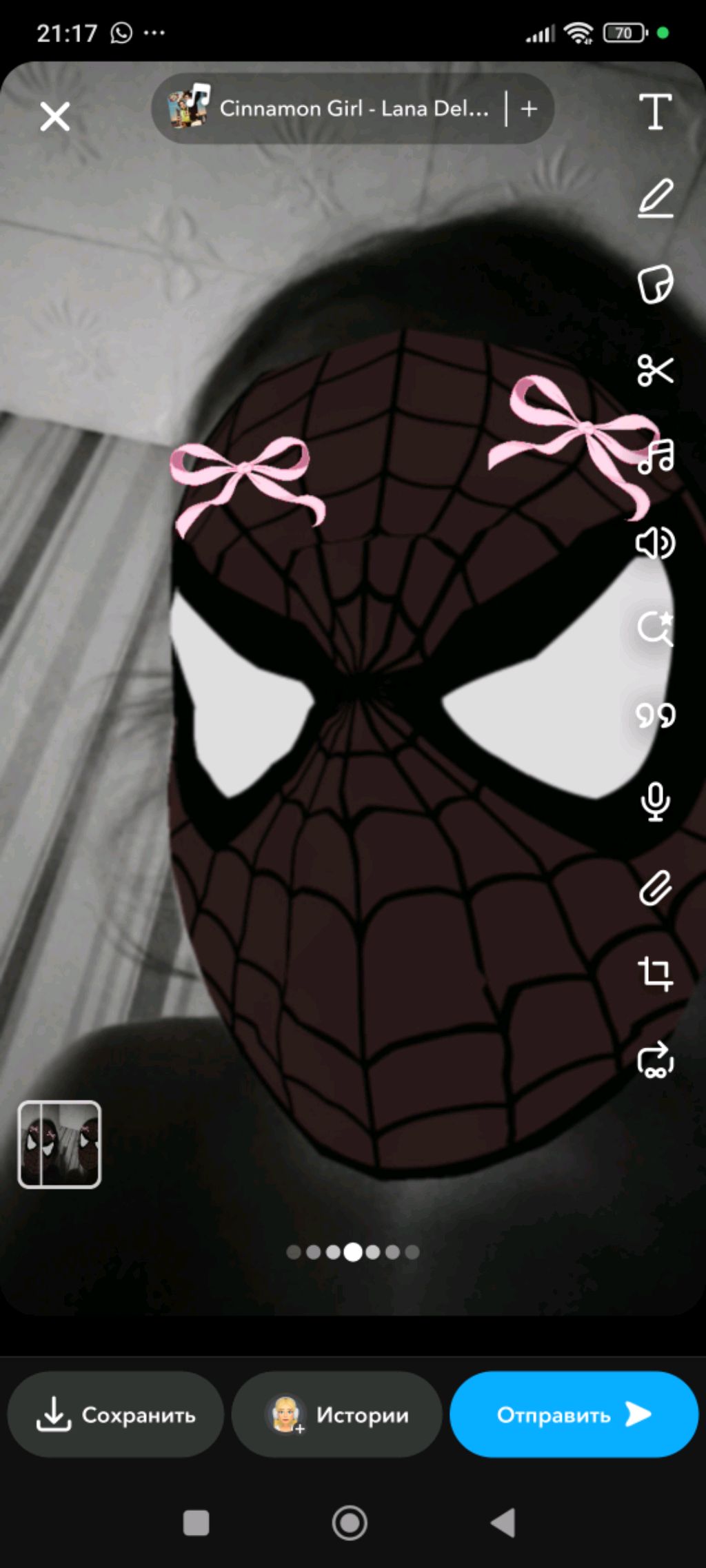Open the music note tool
Image resolution: width=706 pixels, height=1568 pixels.
pos(656,456)
